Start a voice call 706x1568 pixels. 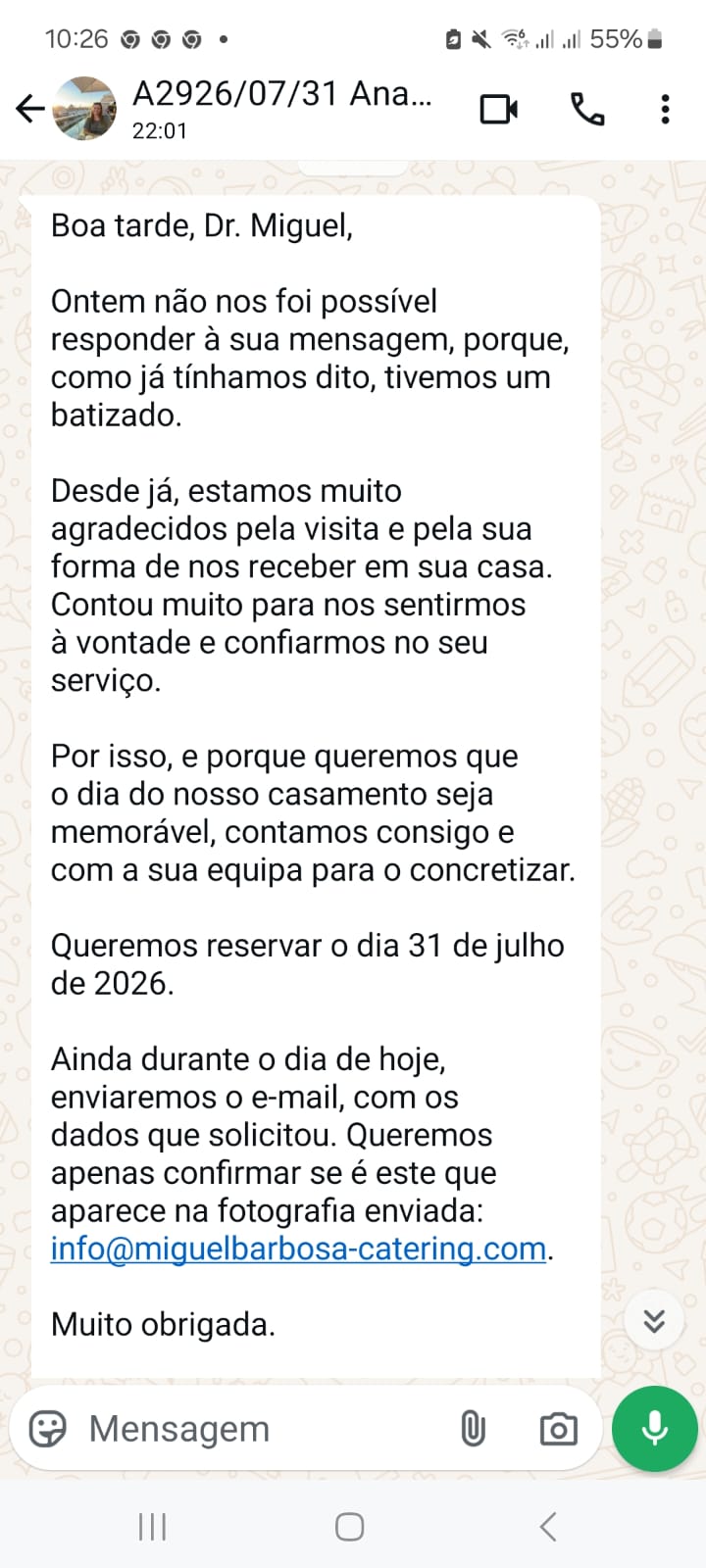click(587, 109)
